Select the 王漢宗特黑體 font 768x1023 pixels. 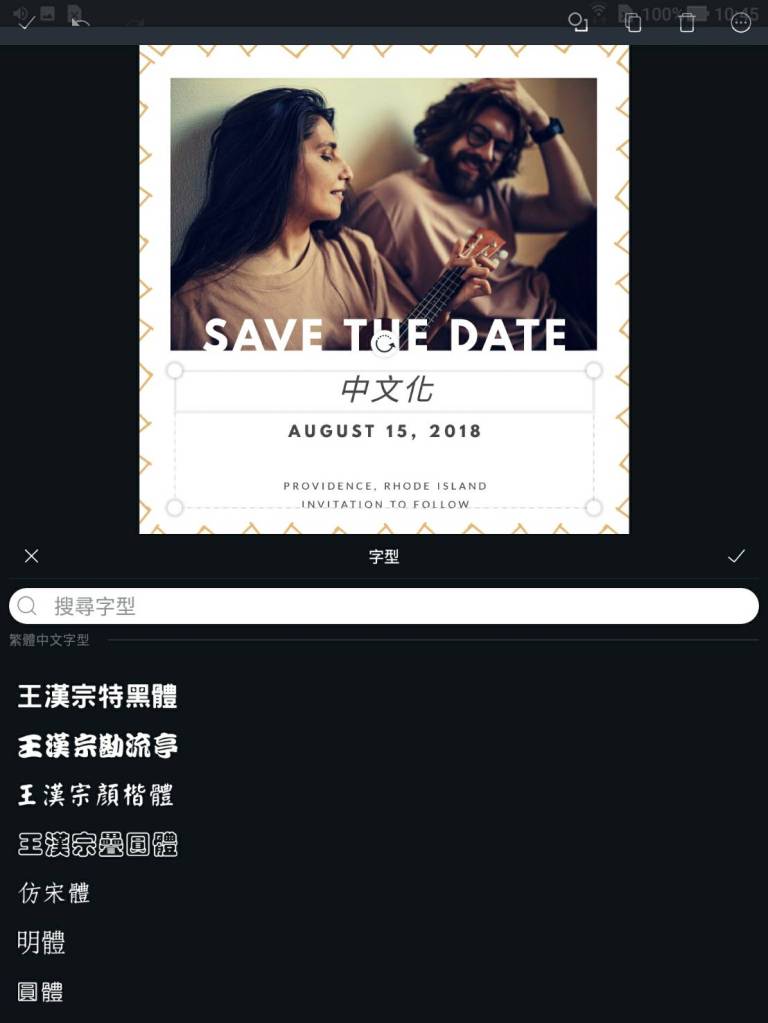98,696
